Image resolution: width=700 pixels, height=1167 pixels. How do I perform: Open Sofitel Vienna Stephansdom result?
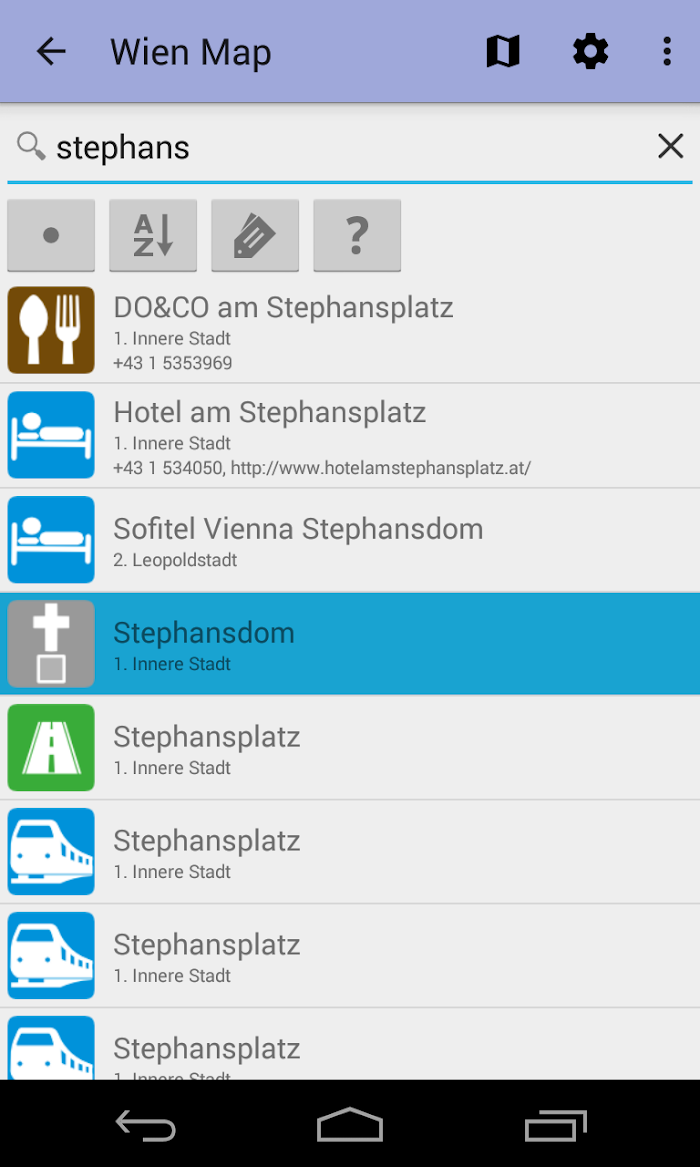click(350, 540)
